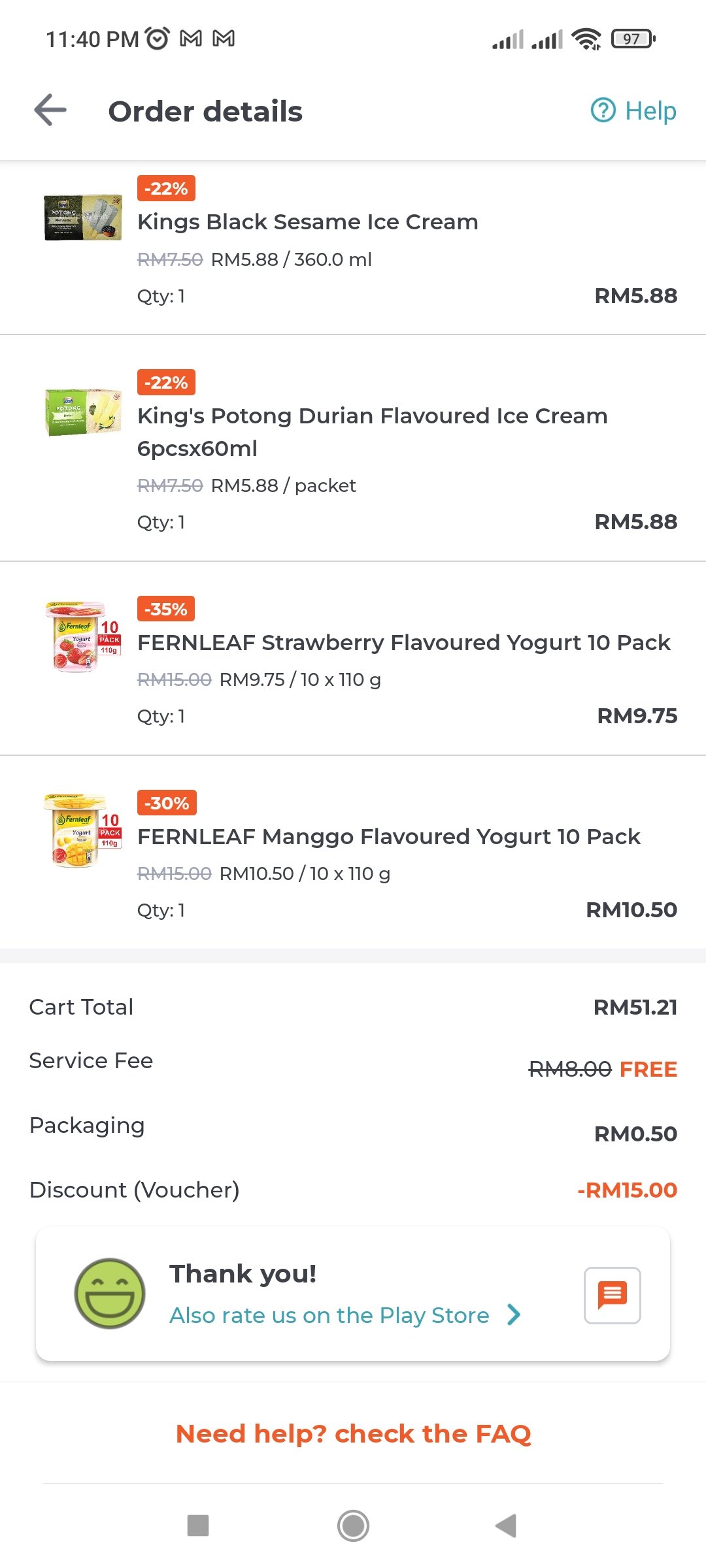706x1568 pixels.
Task: Tap the -22% discount badge on sesame ice cream
Action: point(165,188)
